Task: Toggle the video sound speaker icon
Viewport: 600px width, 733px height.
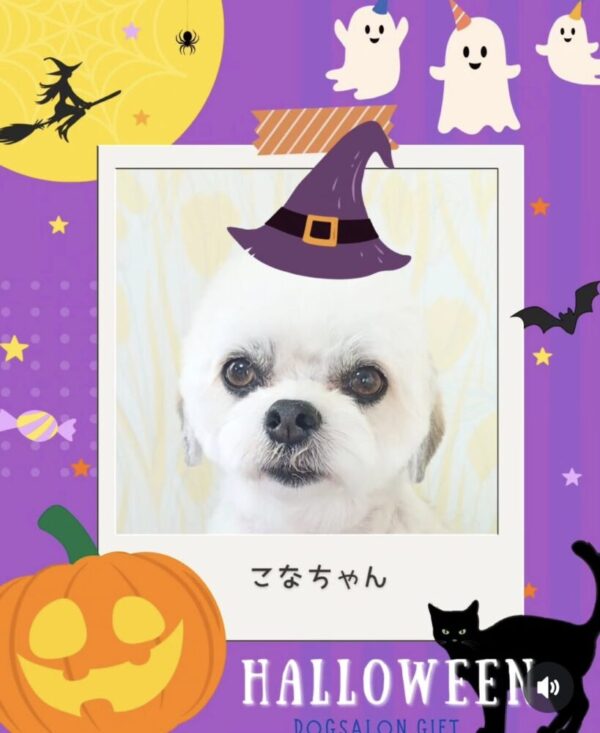Action: (x=548, y=687)
